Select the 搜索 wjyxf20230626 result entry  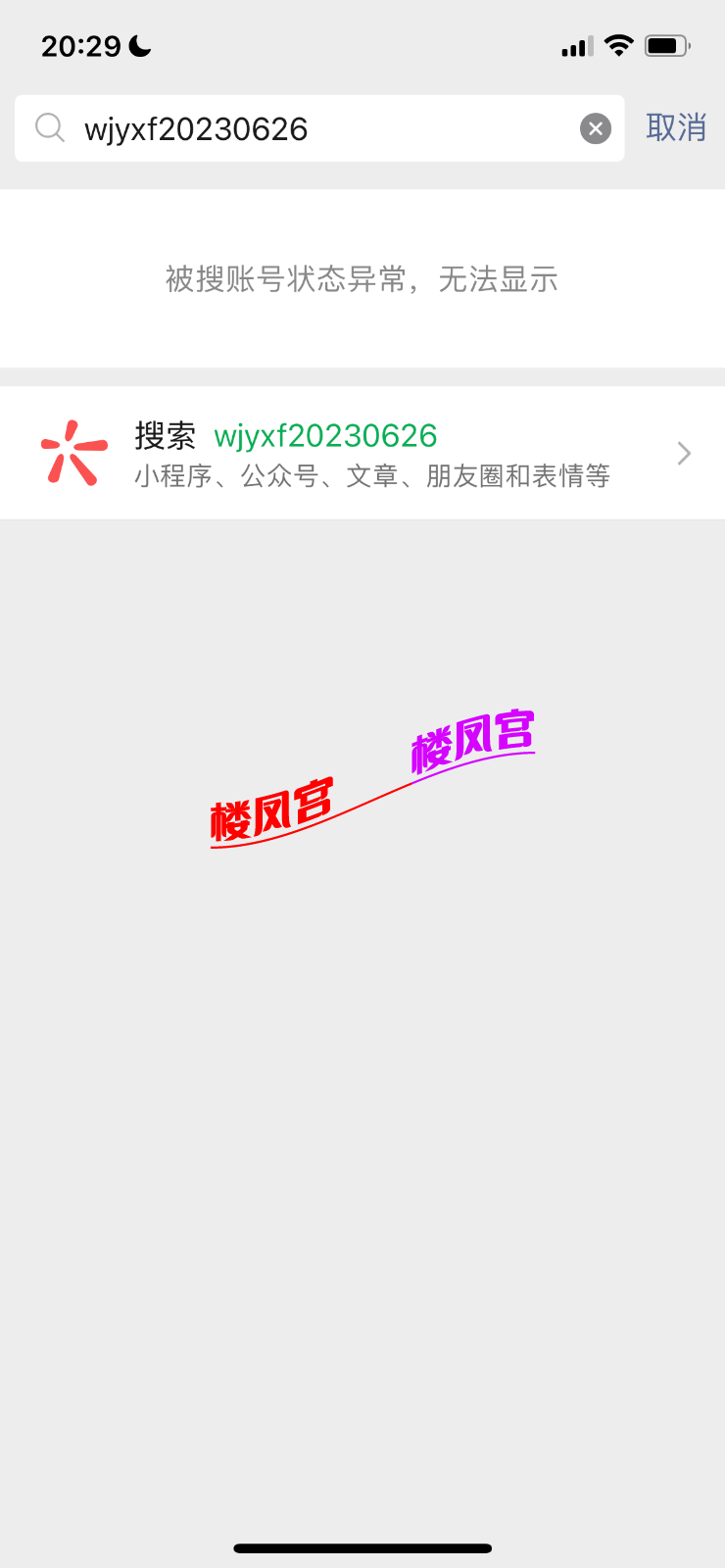pos(362,453)
